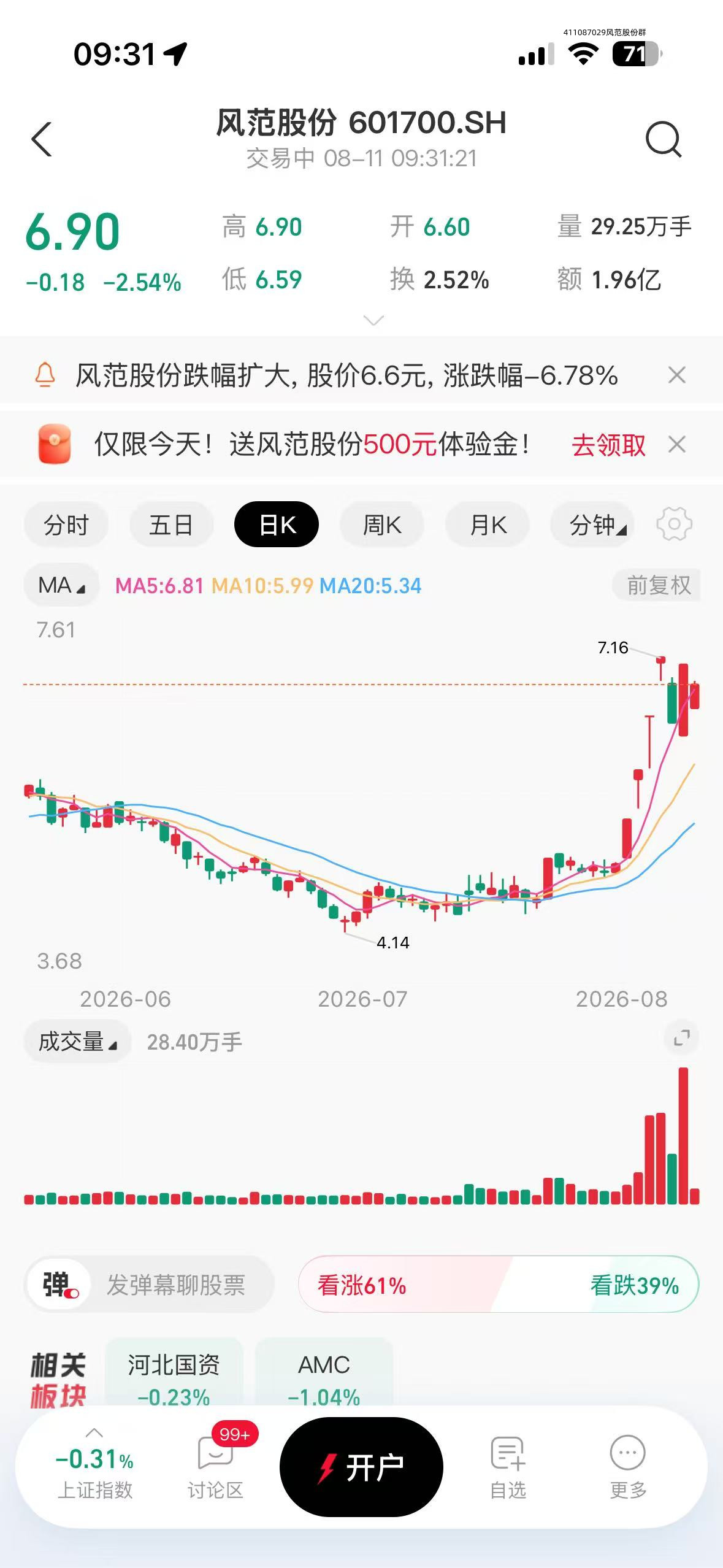The width and height of the screenshot is (723, 1568).
Task: Open the 河北国资 related sector
Action: point(174,1375)
